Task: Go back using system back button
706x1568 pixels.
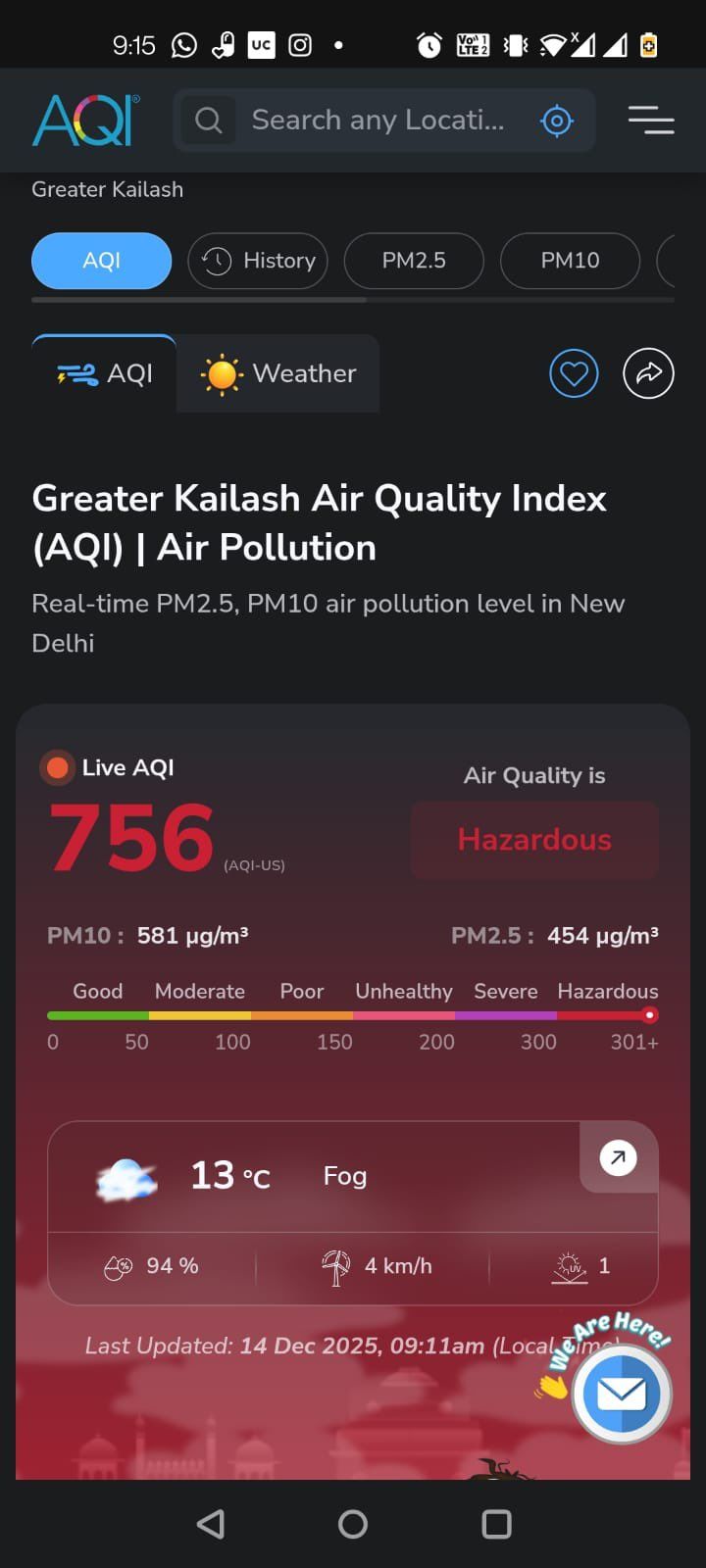Action: point(210,1524)
